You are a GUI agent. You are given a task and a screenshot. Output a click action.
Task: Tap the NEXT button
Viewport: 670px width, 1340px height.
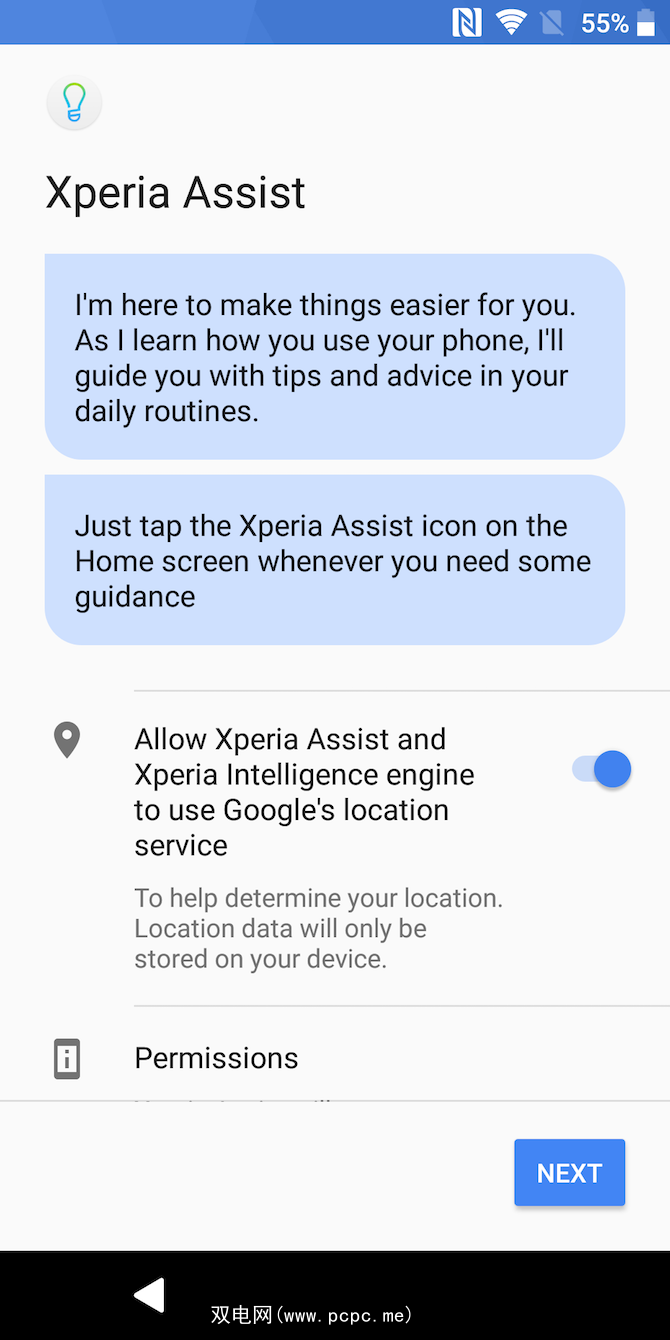569,1172
